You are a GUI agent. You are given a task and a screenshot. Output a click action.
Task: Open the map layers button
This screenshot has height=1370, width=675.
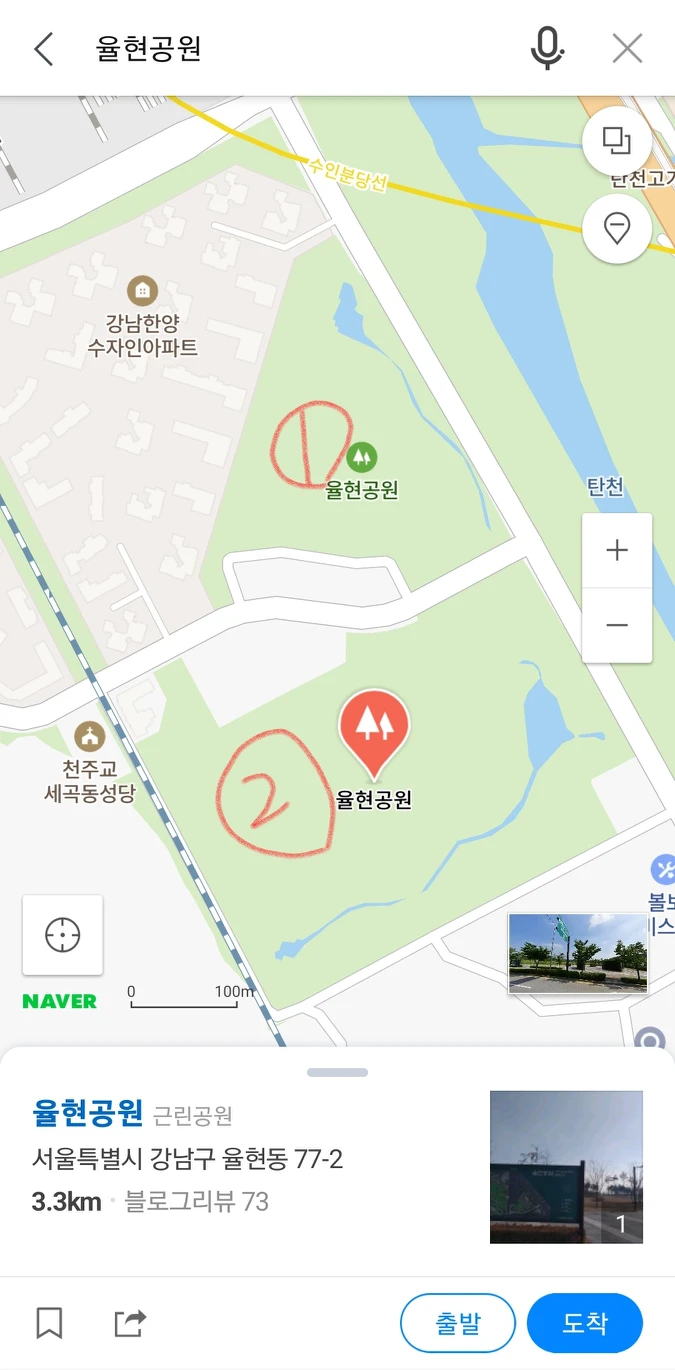pyautogui.click(x=617, y=141)
